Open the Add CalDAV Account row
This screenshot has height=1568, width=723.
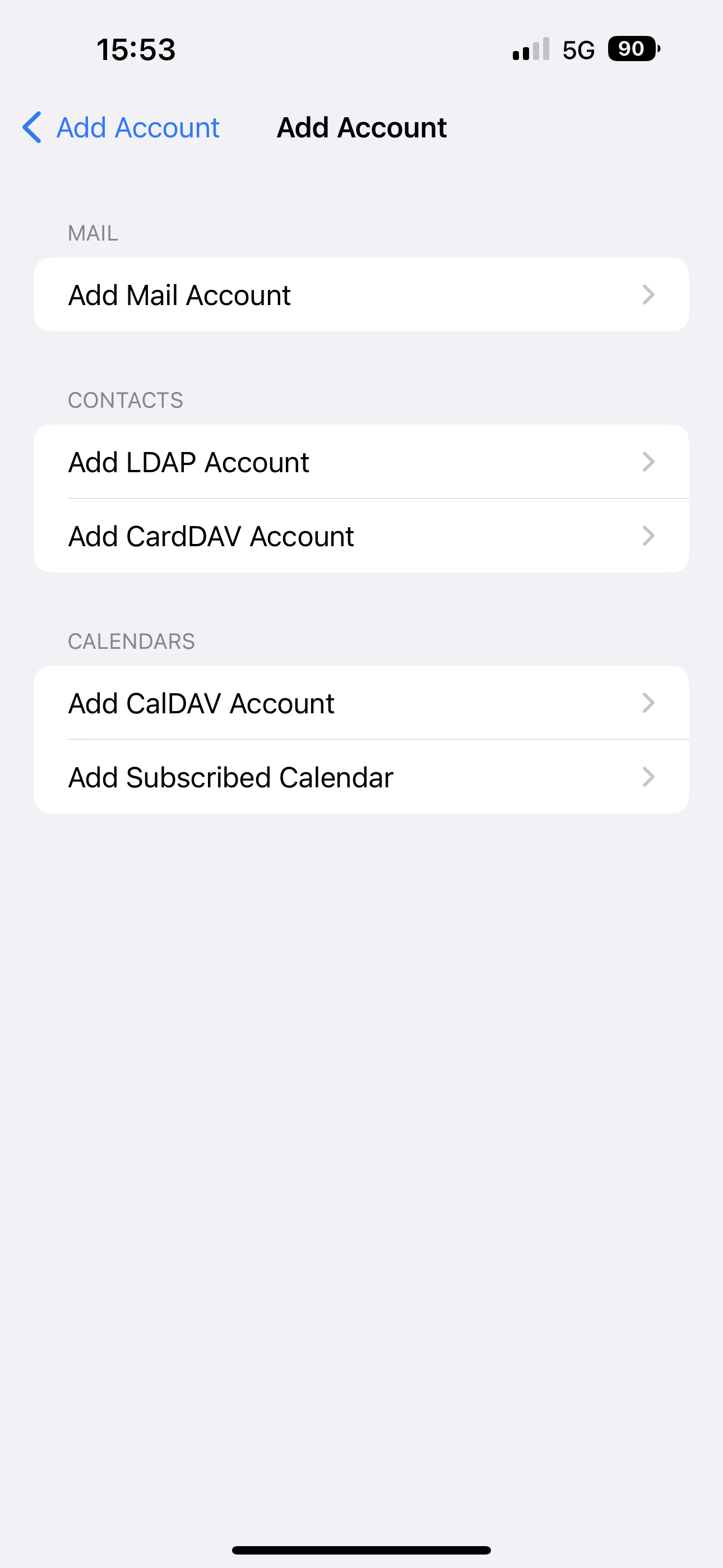click(361, 703)
